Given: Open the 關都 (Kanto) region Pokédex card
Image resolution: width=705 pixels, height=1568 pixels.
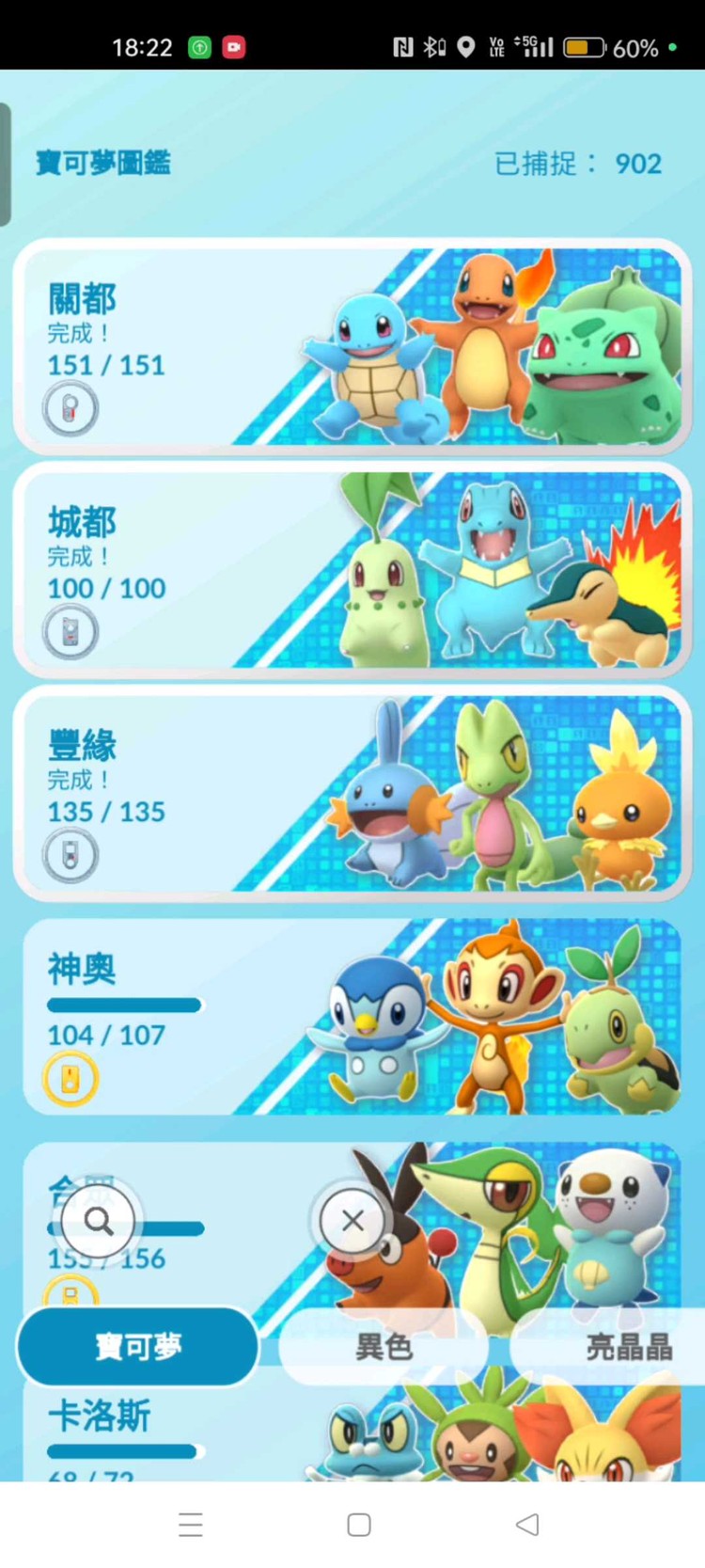Looking at the screenshot, I should click(x=352, y=346).
